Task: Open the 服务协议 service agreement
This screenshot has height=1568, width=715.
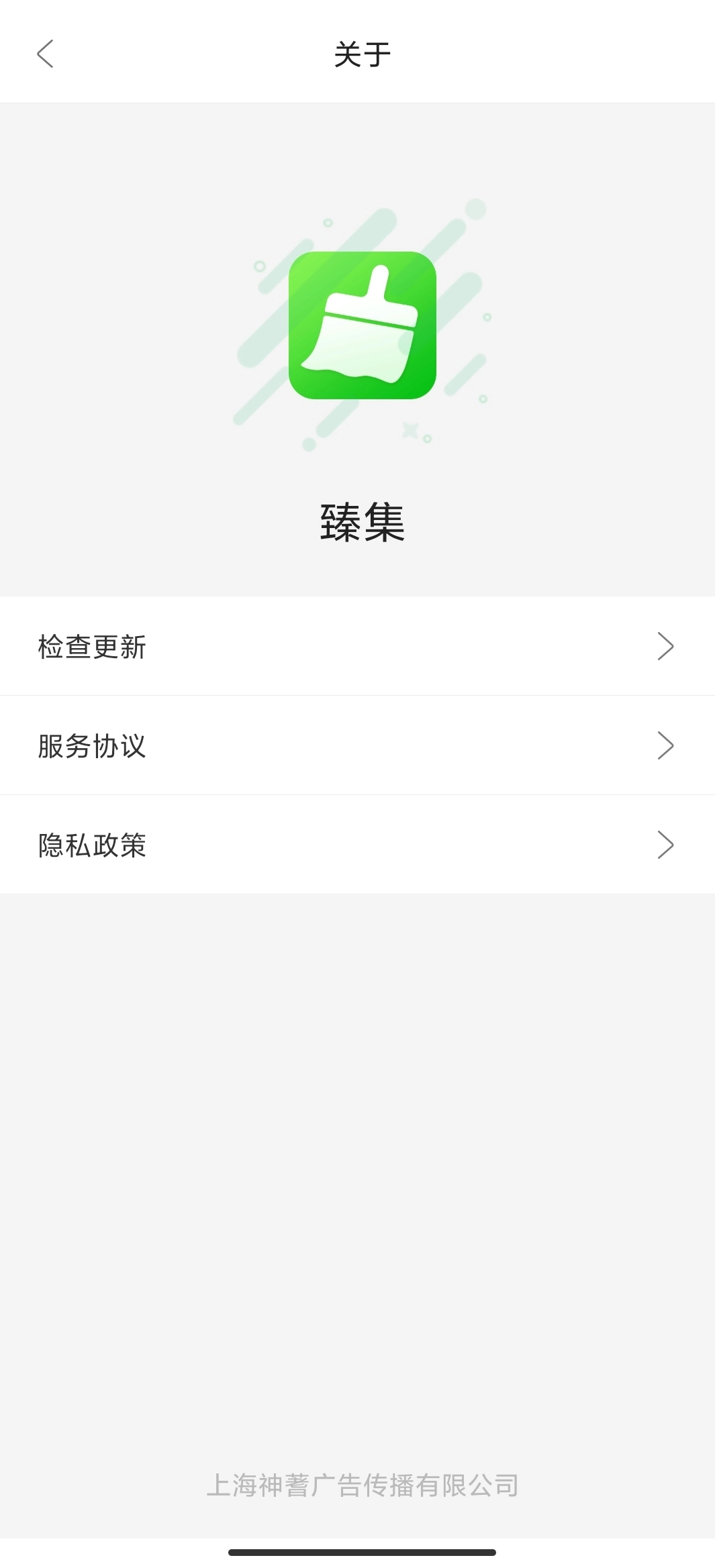Action: 93,745
